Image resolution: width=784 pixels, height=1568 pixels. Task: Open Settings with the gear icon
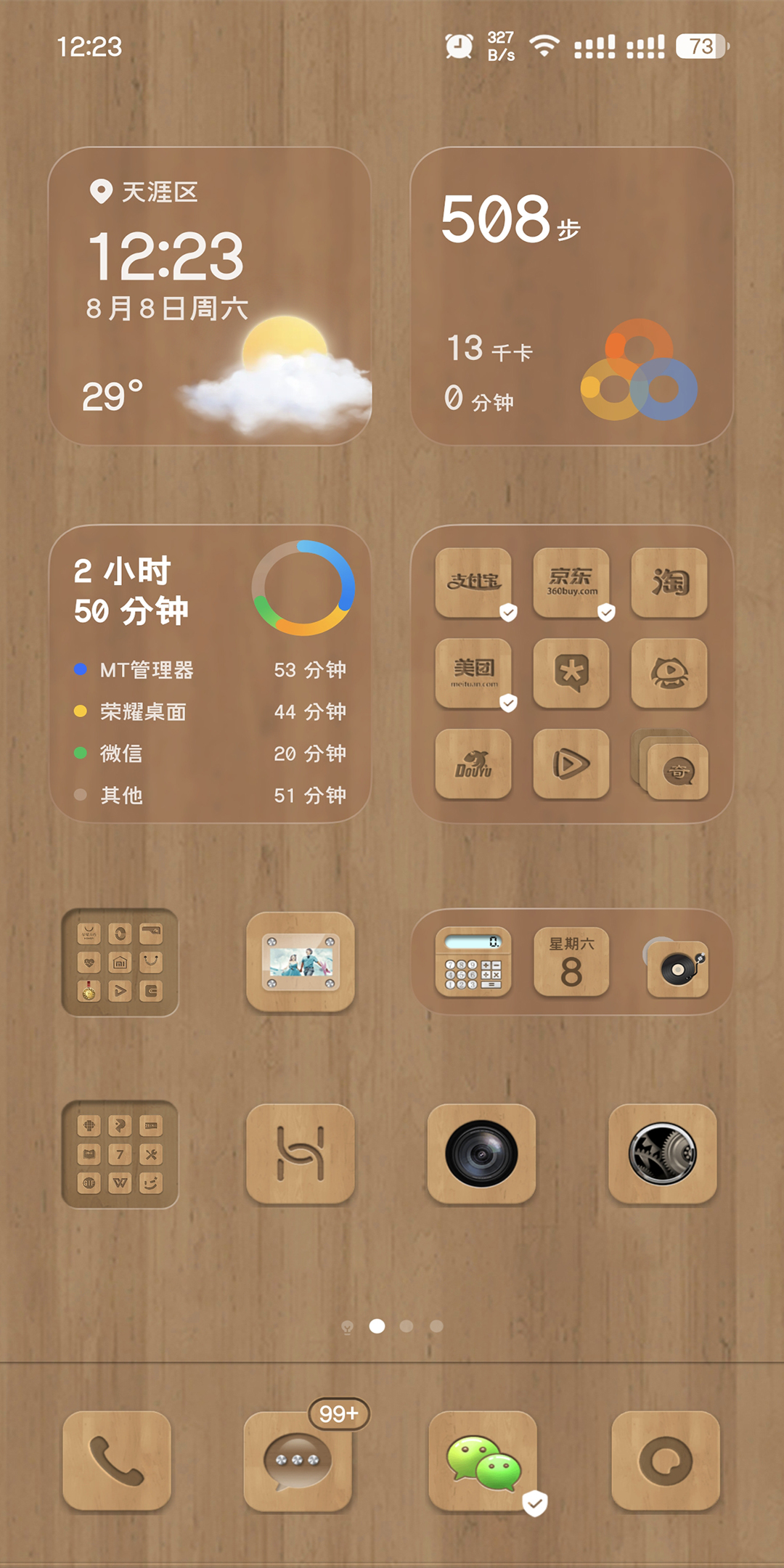(x=663, y=1153)
